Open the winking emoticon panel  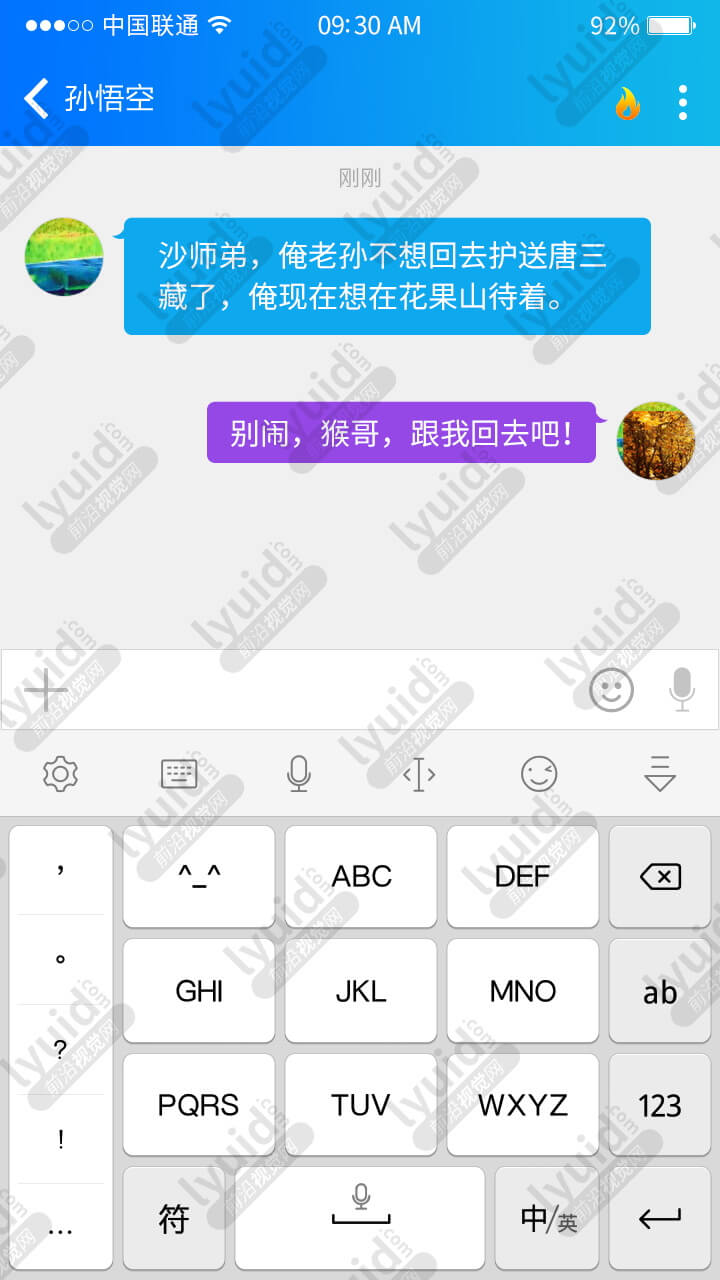pos(539,773)
